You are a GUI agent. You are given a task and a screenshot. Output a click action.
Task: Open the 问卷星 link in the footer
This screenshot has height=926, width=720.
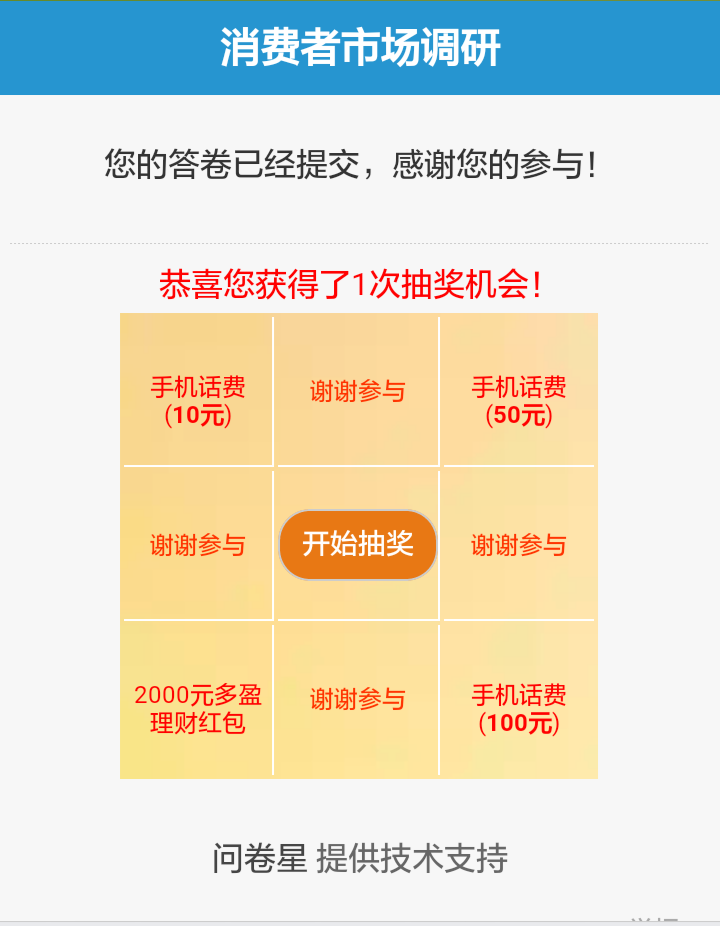pyautogui.click(x=259, y=859)
